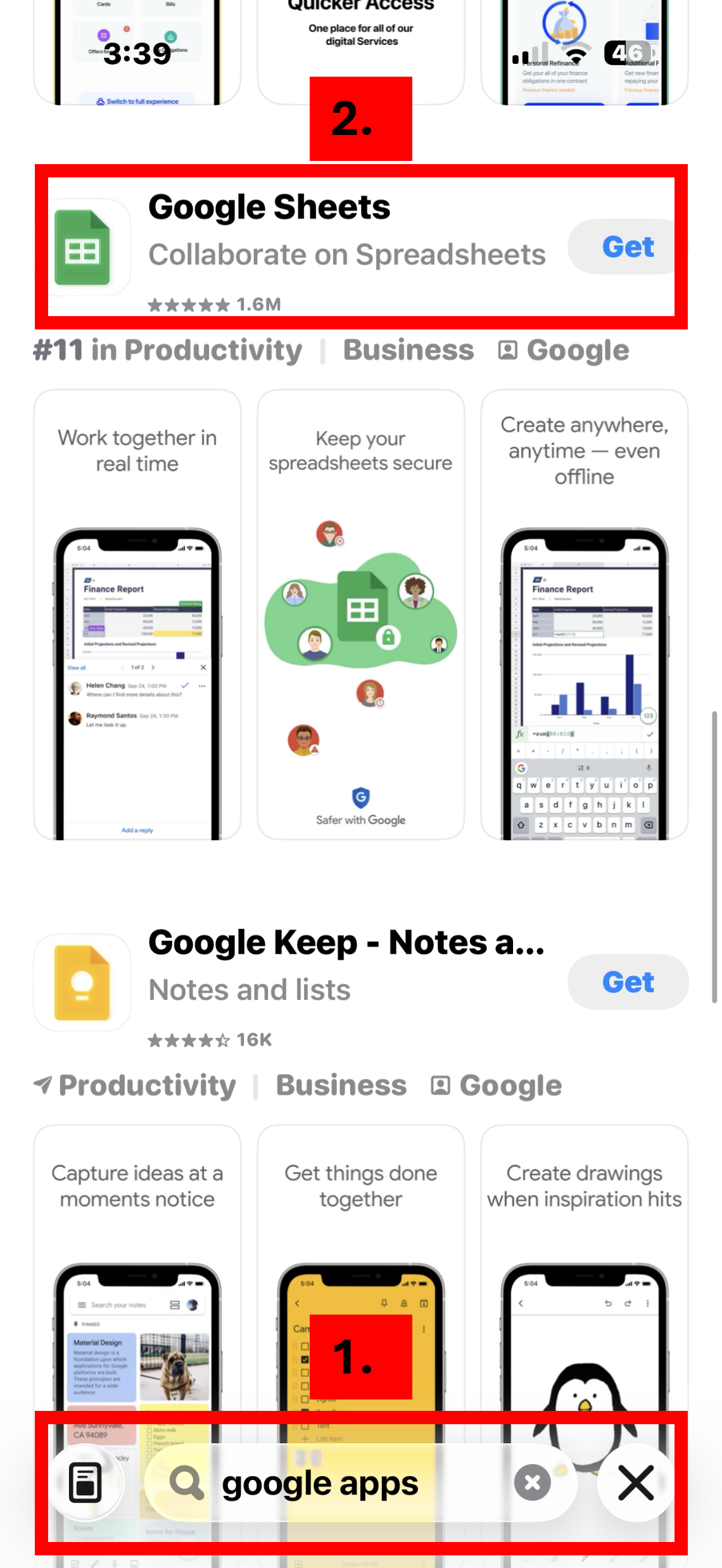Screen dimensions: 722x1568
Task: Get the Google Keep app
Action: pos(627,982)
